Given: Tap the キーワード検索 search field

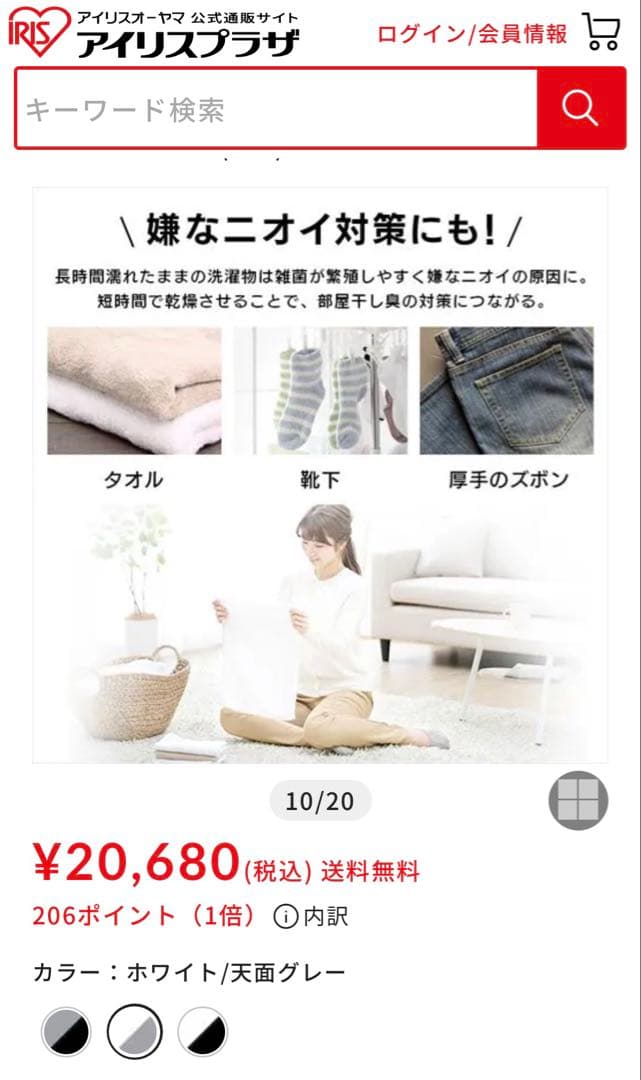Looking at the screenshot, I should click(276, 110).
